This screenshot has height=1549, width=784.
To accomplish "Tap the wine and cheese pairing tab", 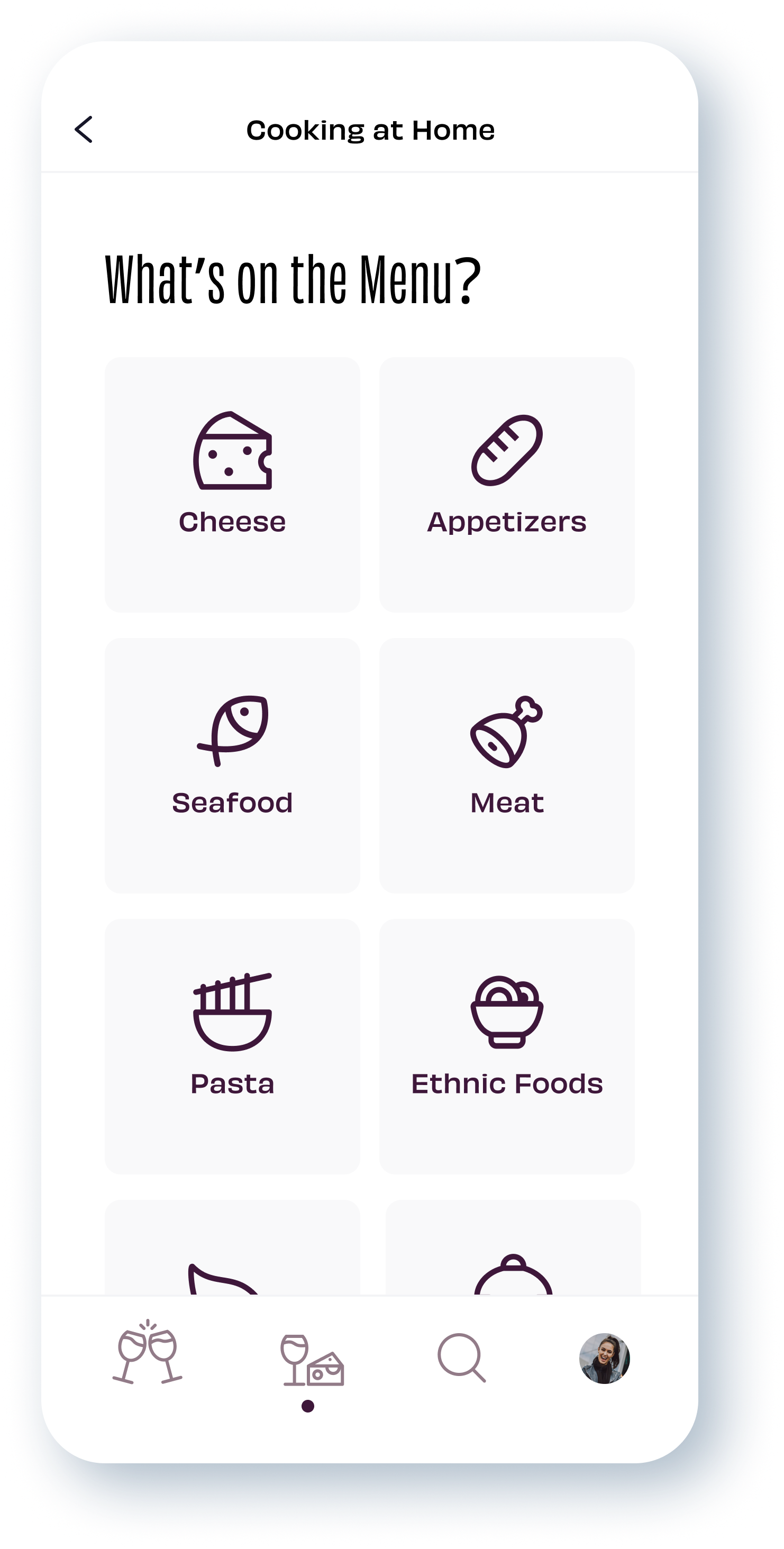I will pos(312,1360).
